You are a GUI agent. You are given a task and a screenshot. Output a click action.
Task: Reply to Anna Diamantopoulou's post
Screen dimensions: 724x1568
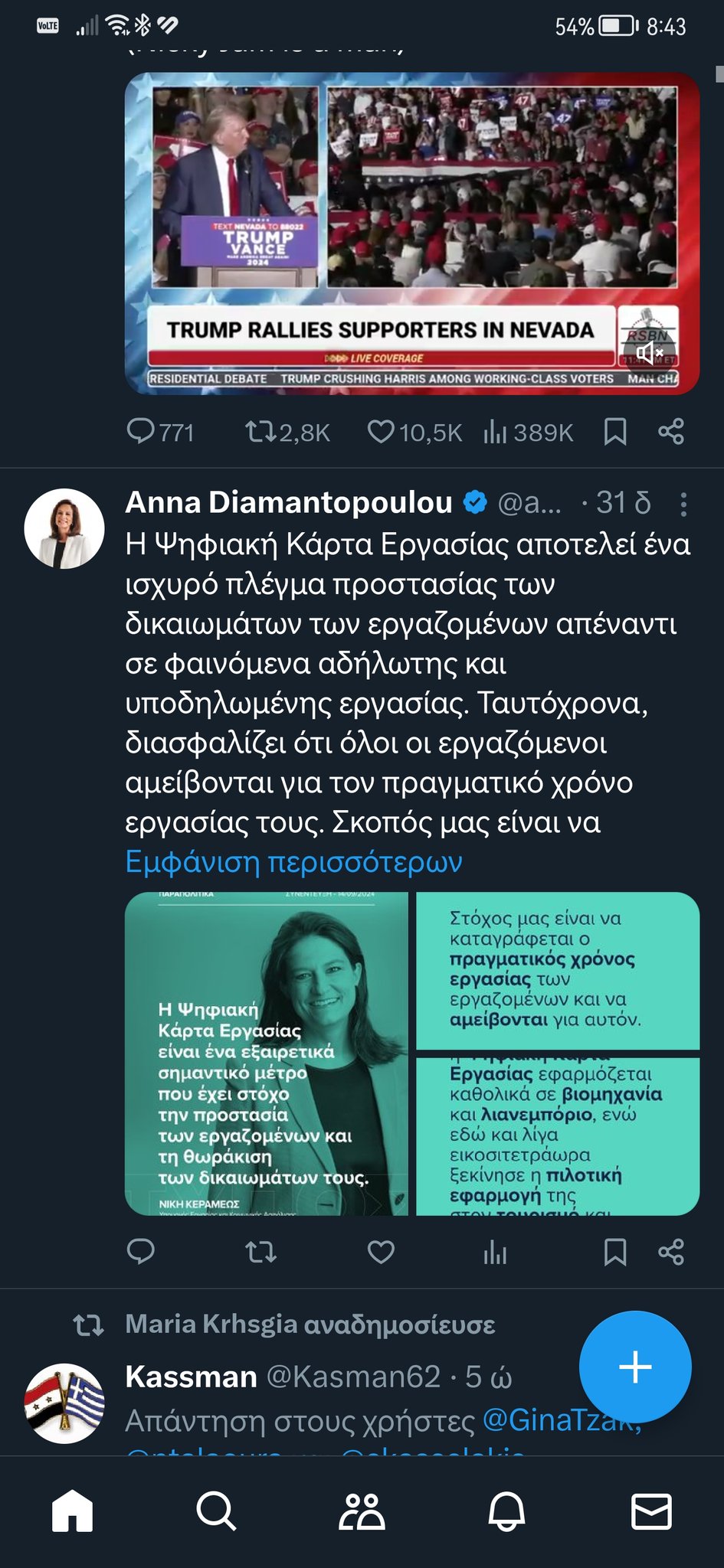[x=141, y=1252]
